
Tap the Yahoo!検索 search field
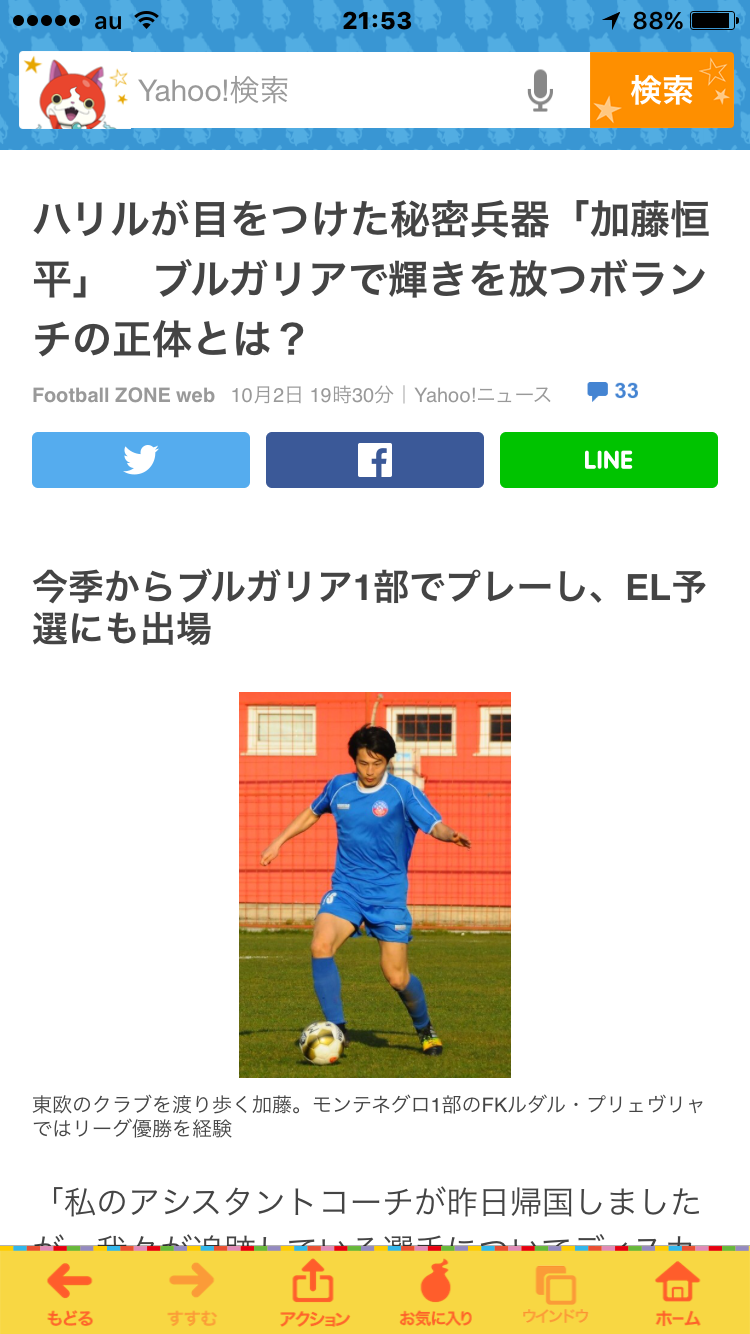tap(325, 91)
